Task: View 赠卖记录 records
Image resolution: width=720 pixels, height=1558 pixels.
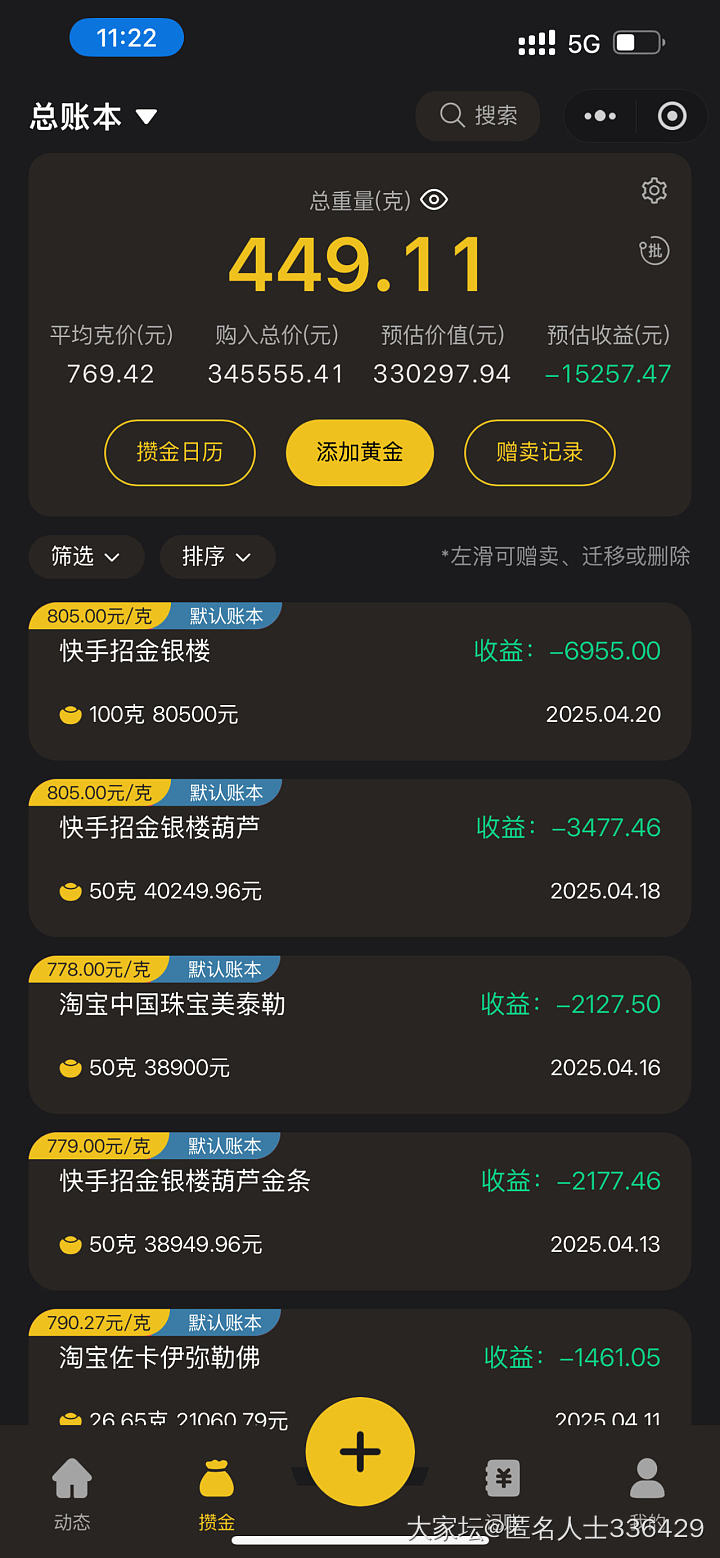Action: (x=540, y=452)
